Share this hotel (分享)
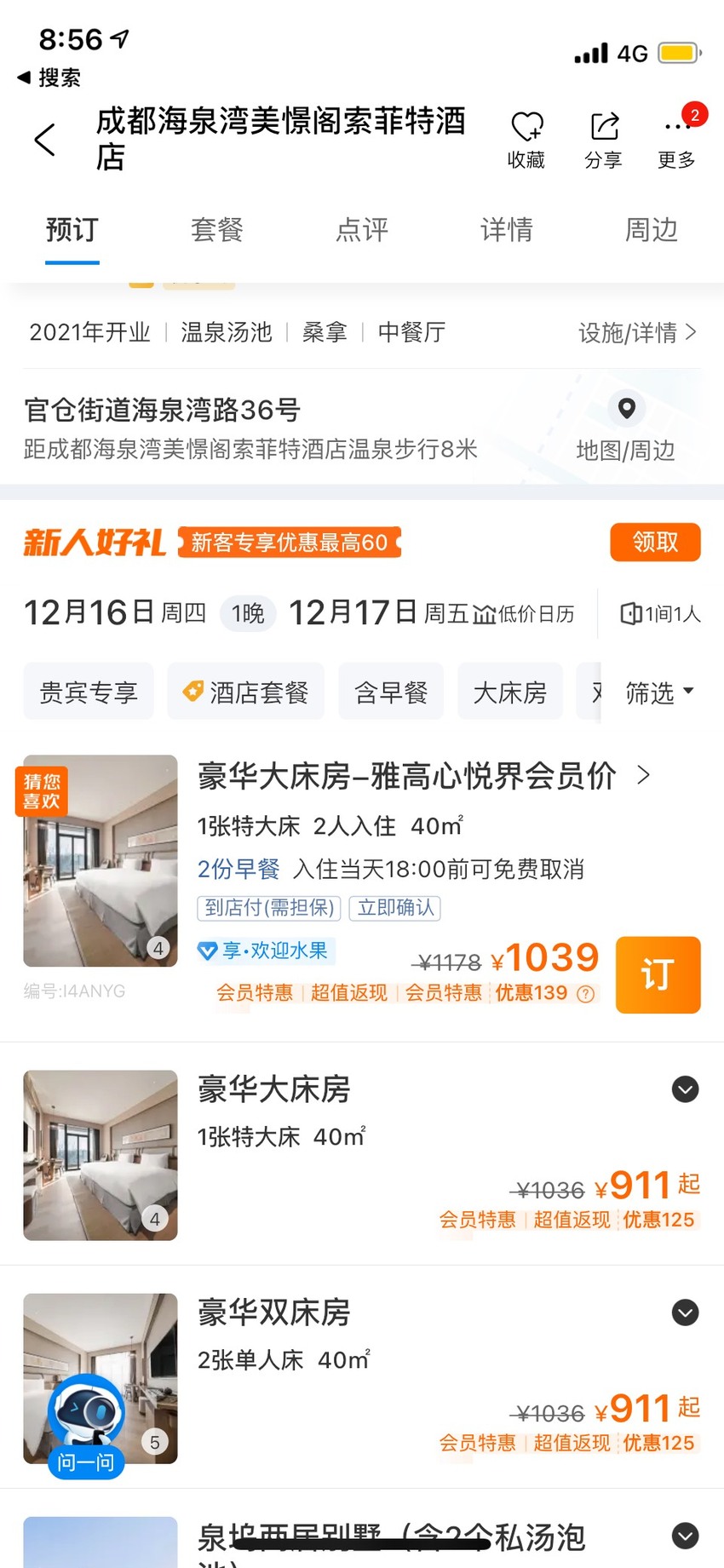Image resolution: width=724 pixels, height=1568 pixels. pos(603,141)
